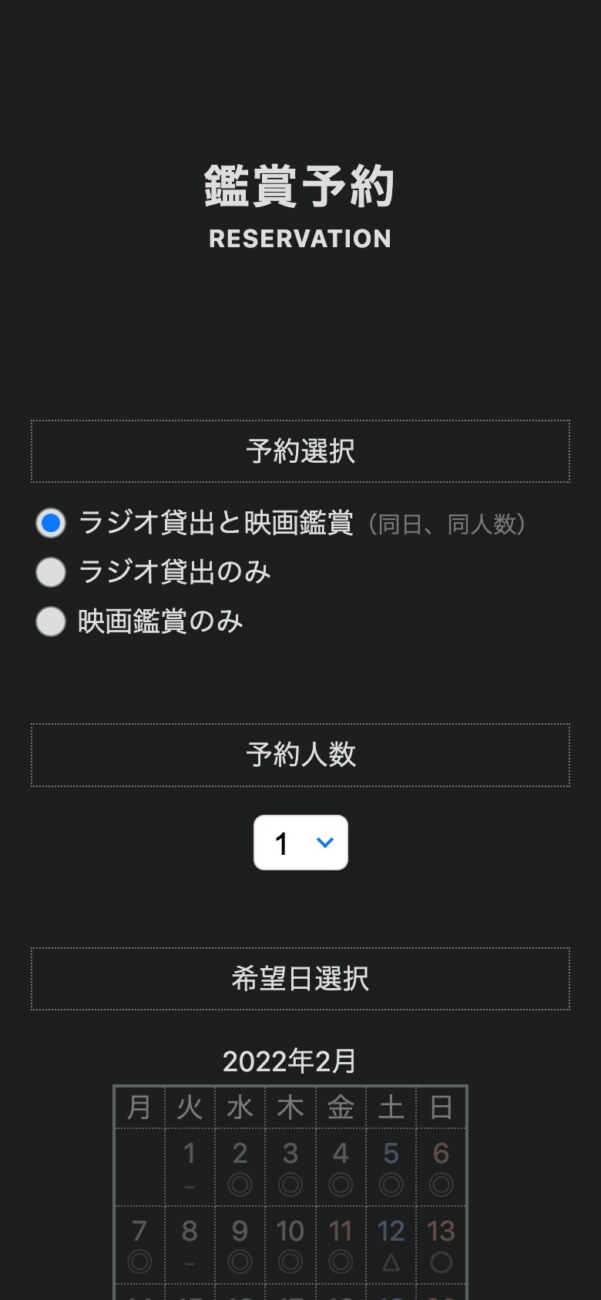Screen dimensions: 601x1300
Task: Select 映画鑑賞のみ option
Action: click(50, 622)
